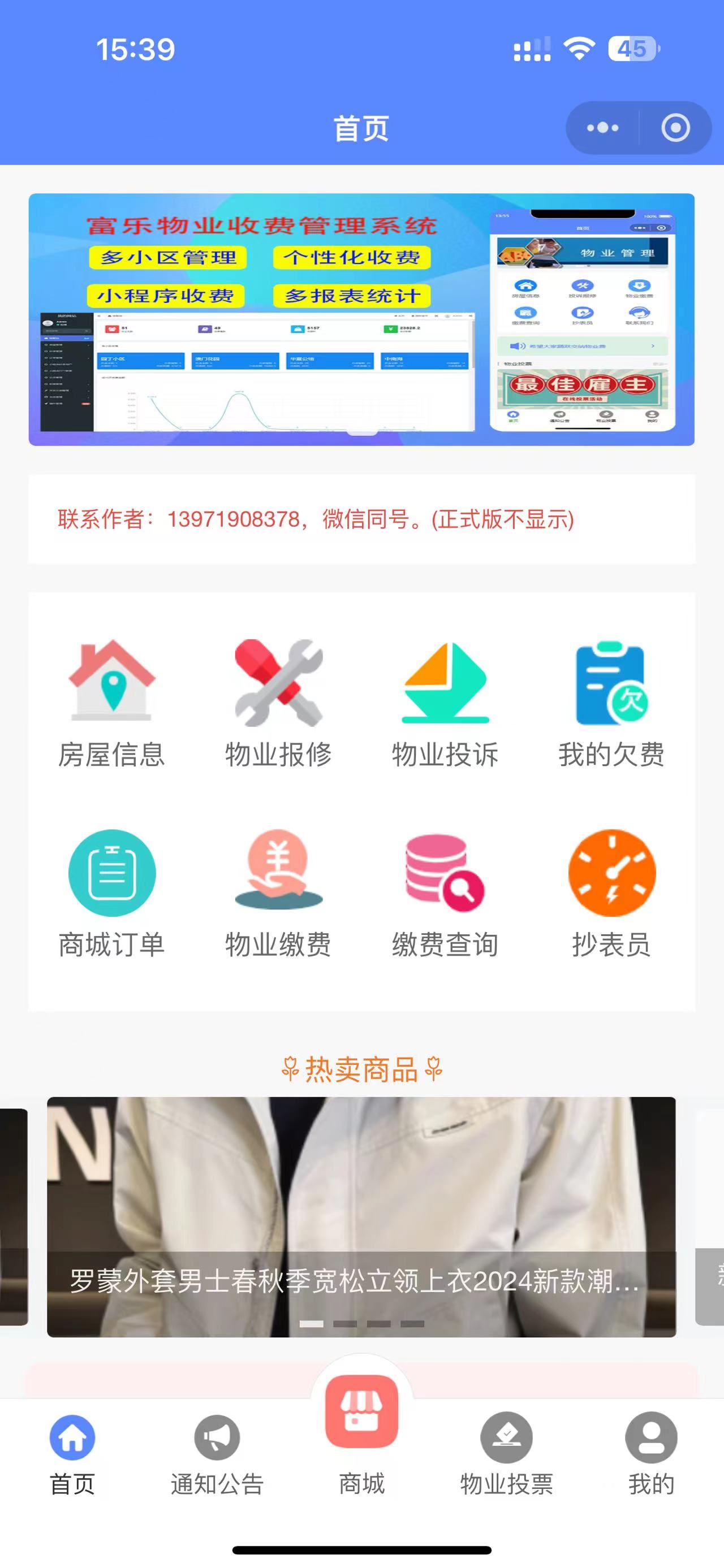Image resolution: width=724 pixels, height=1568 pixels.
Task: Open the 商城 tab
Action: [361, 1431]
